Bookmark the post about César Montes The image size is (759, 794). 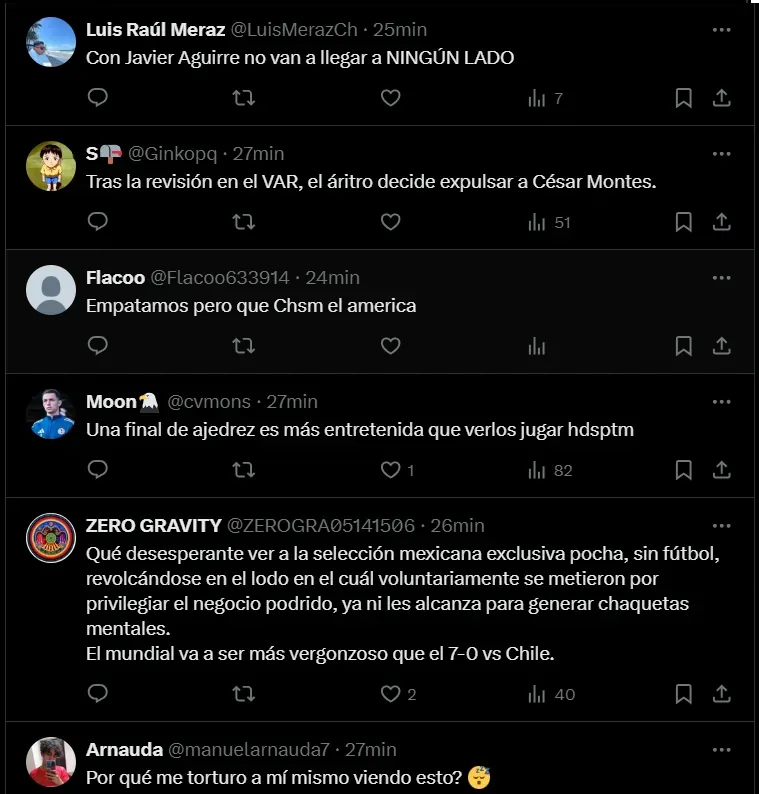pos(683,222)
